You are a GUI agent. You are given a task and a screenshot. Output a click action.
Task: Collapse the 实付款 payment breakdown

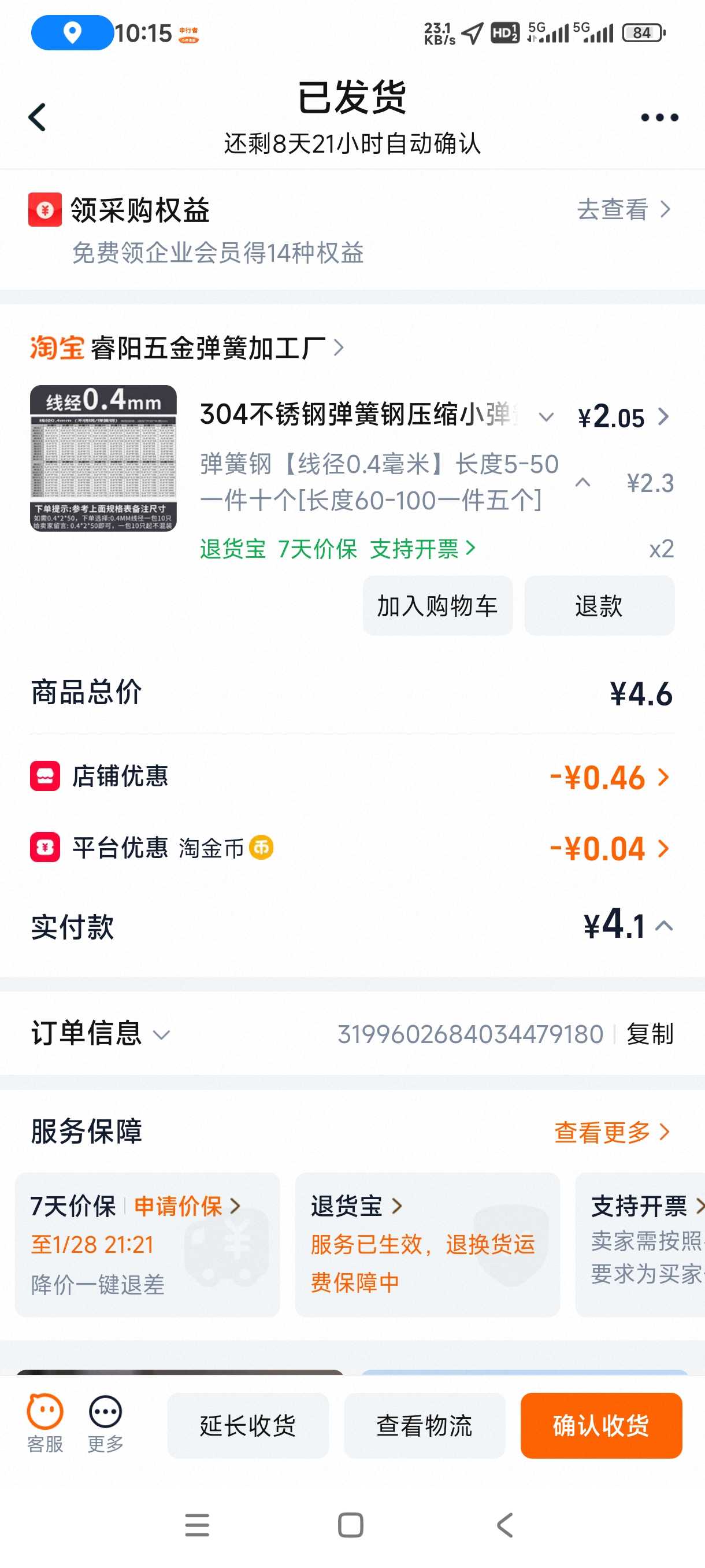click(664, 926)
